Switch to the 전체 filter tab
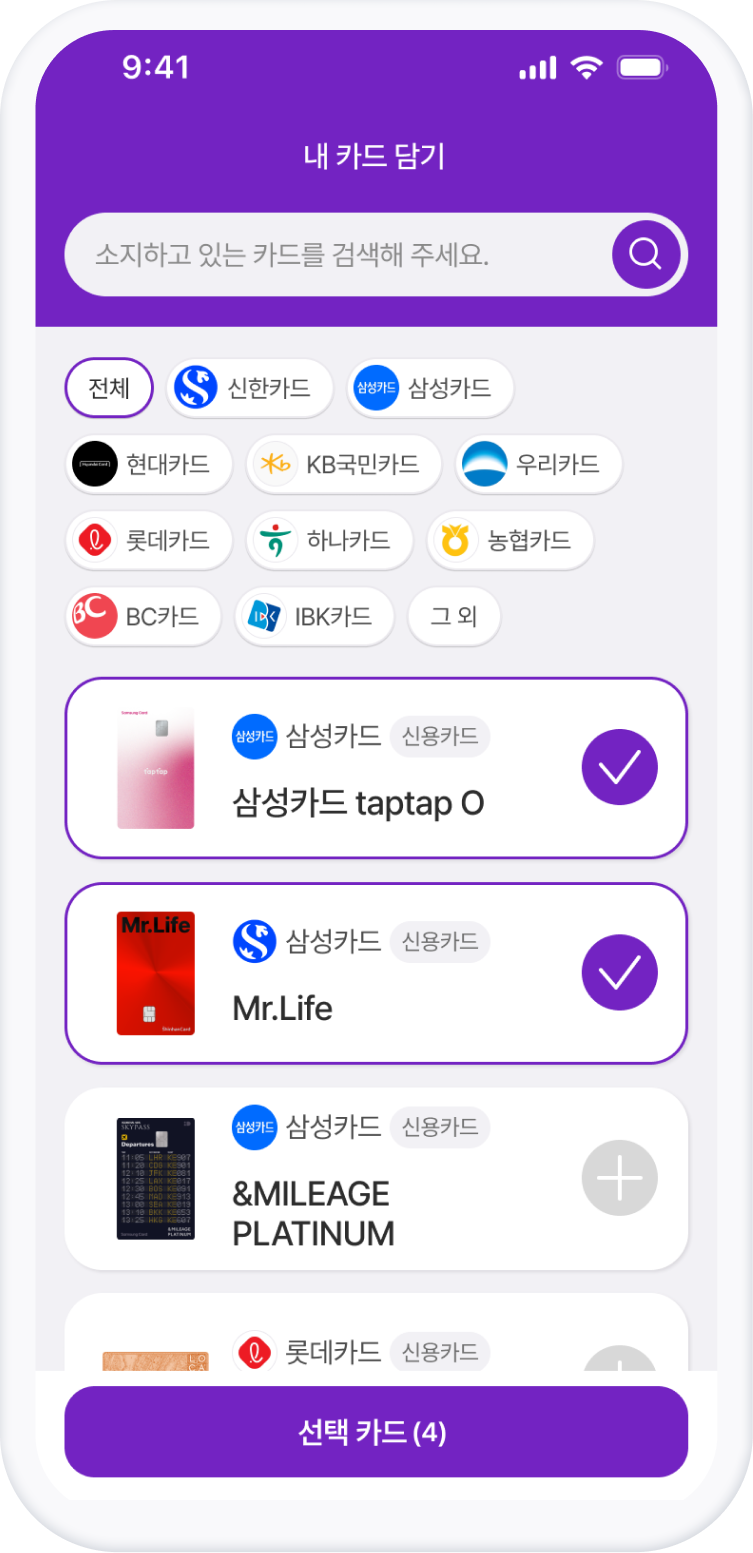753x1553 pixels. tap(108, 388)
